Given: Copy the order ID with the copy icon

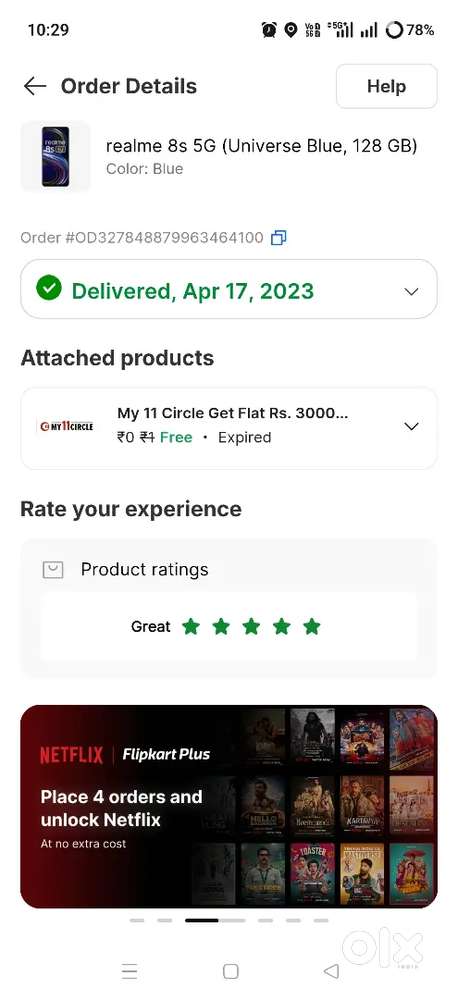Looking at the screenshot, I should (278, 238).
